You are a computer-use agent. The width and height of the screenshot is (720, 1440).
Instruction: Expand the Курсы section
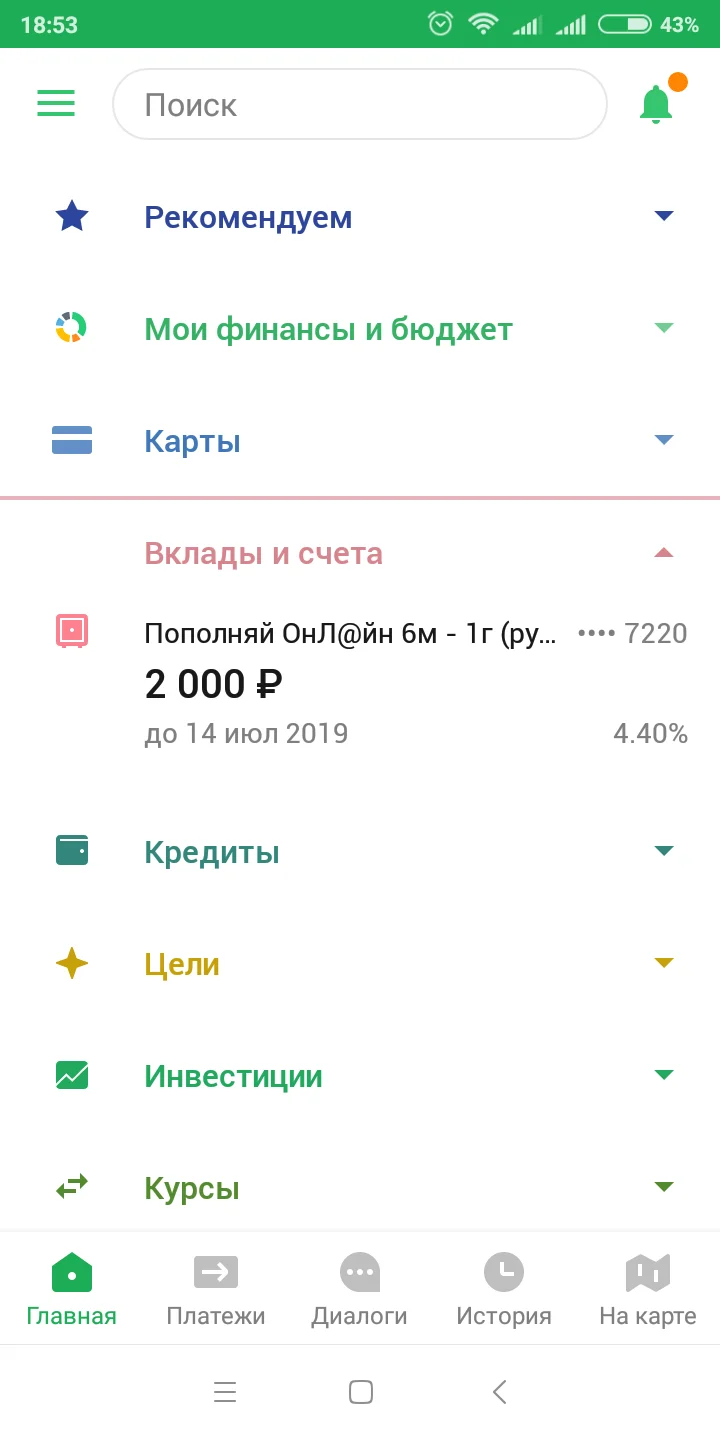[x=664, y=1186]
